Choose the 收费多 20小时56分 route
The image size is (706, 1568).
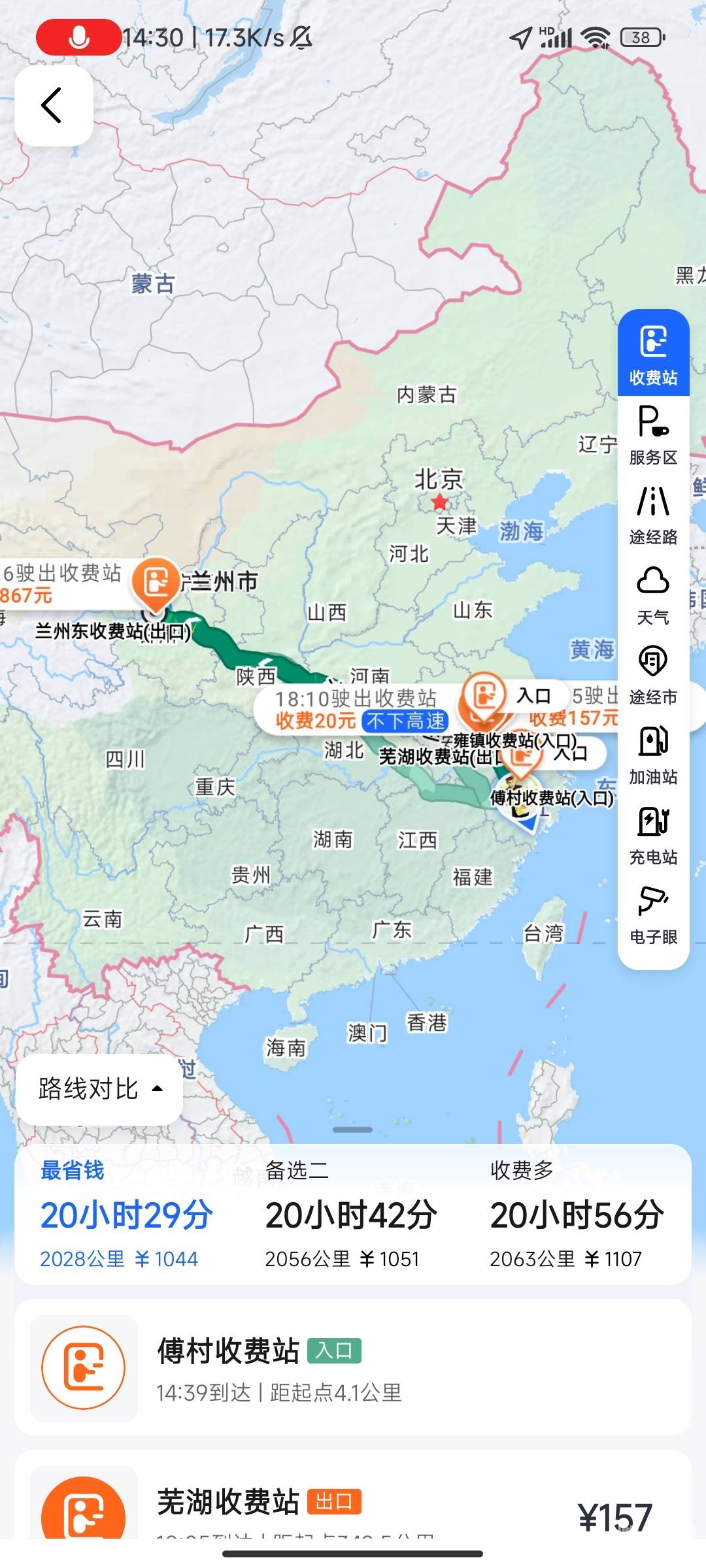577,1215
